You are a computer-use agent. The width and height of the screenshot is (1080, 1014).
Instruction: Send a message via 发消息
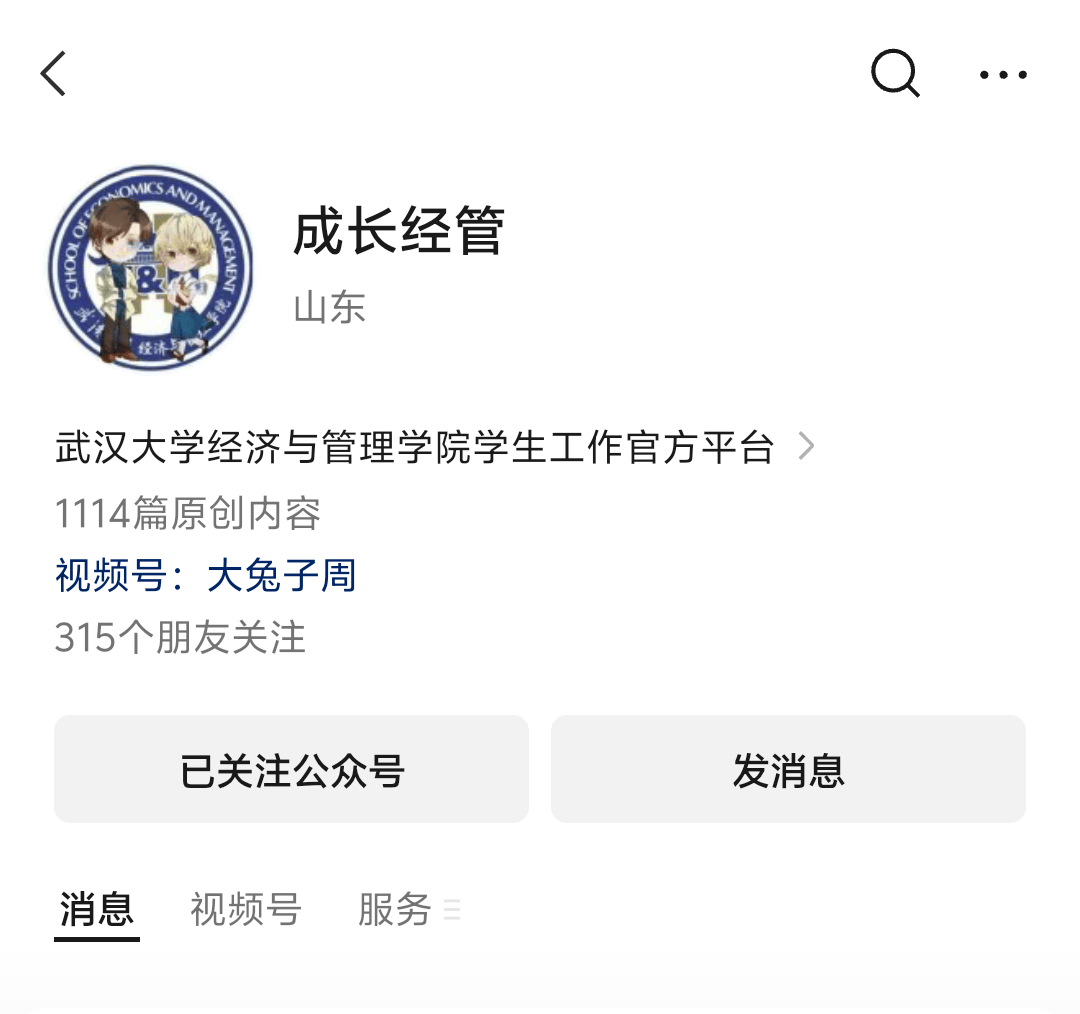click(788, 770)
